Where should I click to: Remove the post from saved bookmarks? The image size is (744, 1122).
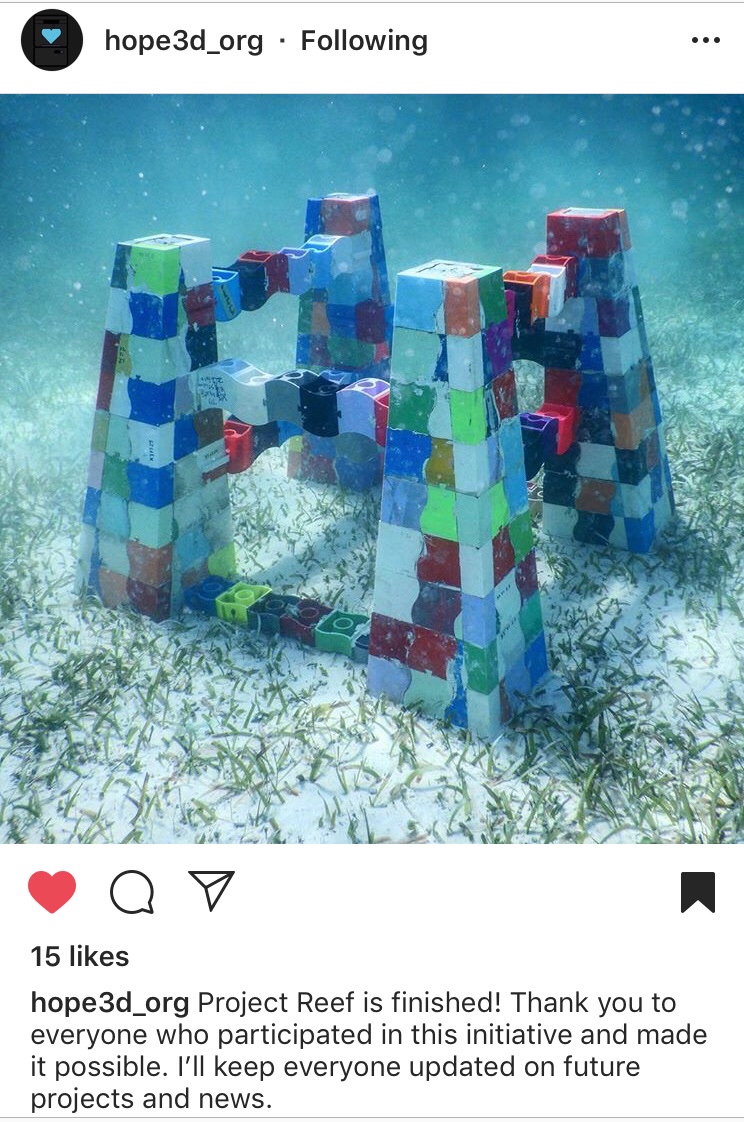(698, 891)
